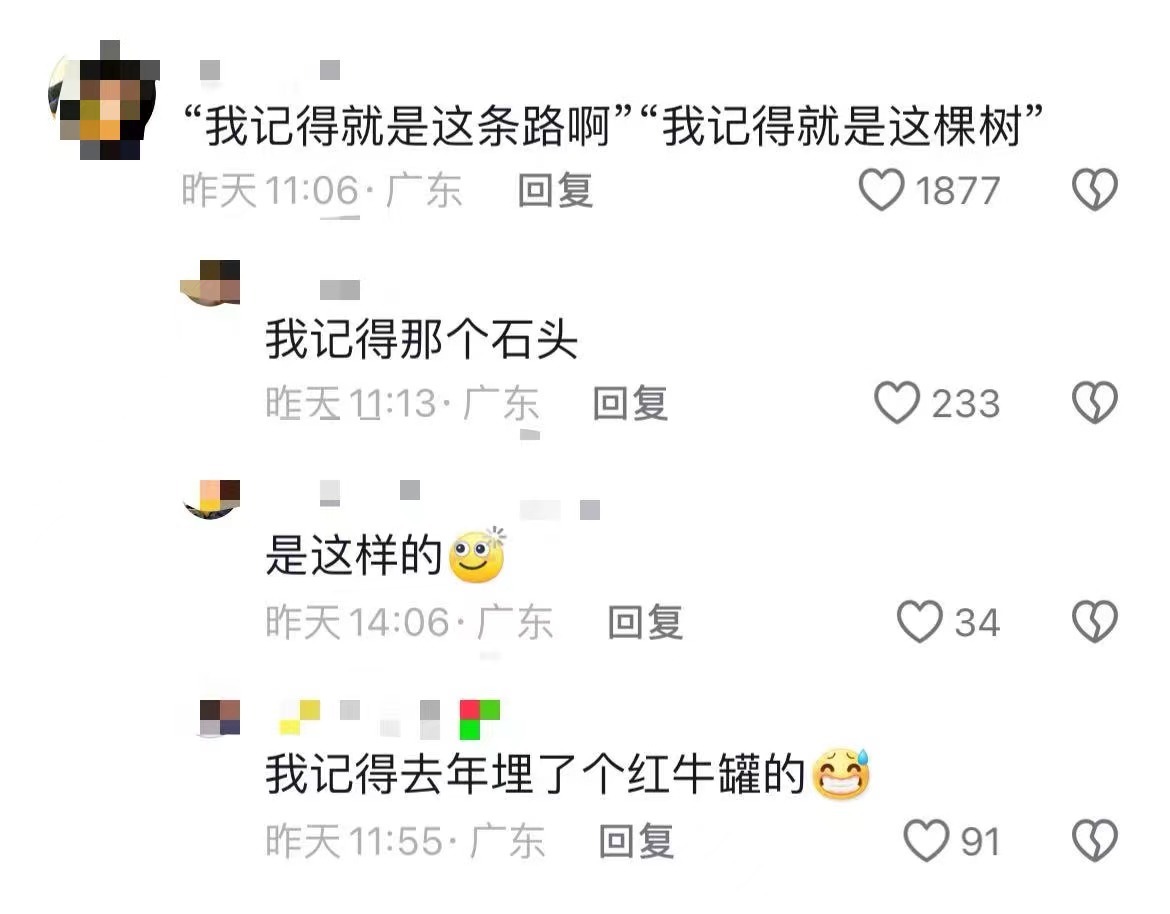1170x914 pixels.
Task: Dislike the reply "我记得那个石头"
Action: click(1094, 404)
